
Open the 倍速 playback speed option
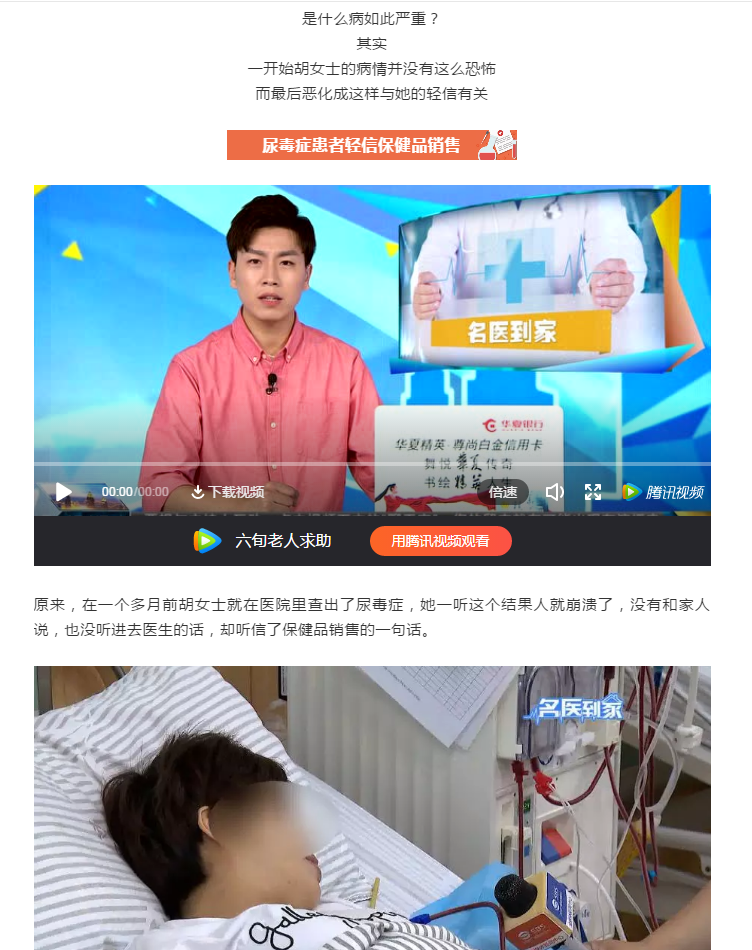[503, 492]
